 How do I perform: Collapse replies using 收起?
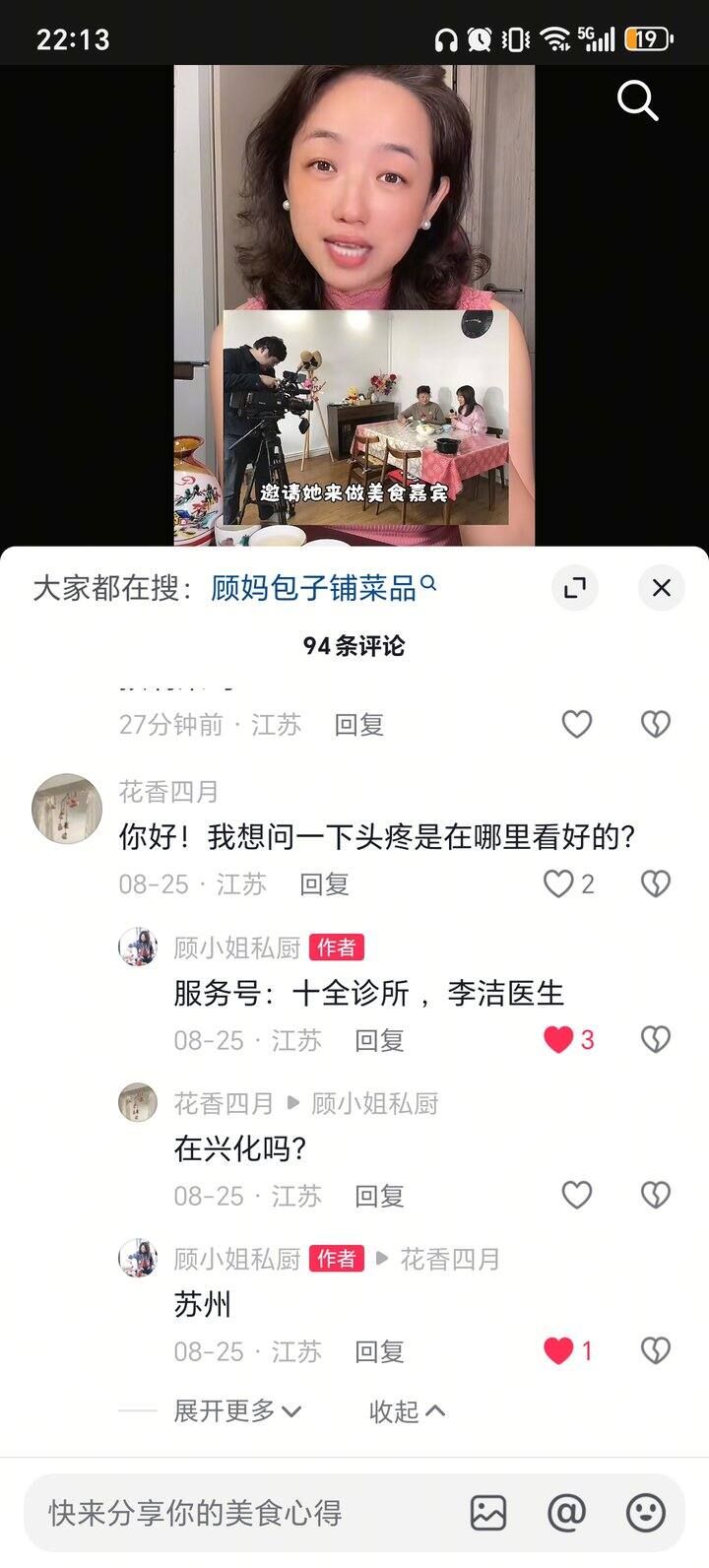(x=406, y=1410)
